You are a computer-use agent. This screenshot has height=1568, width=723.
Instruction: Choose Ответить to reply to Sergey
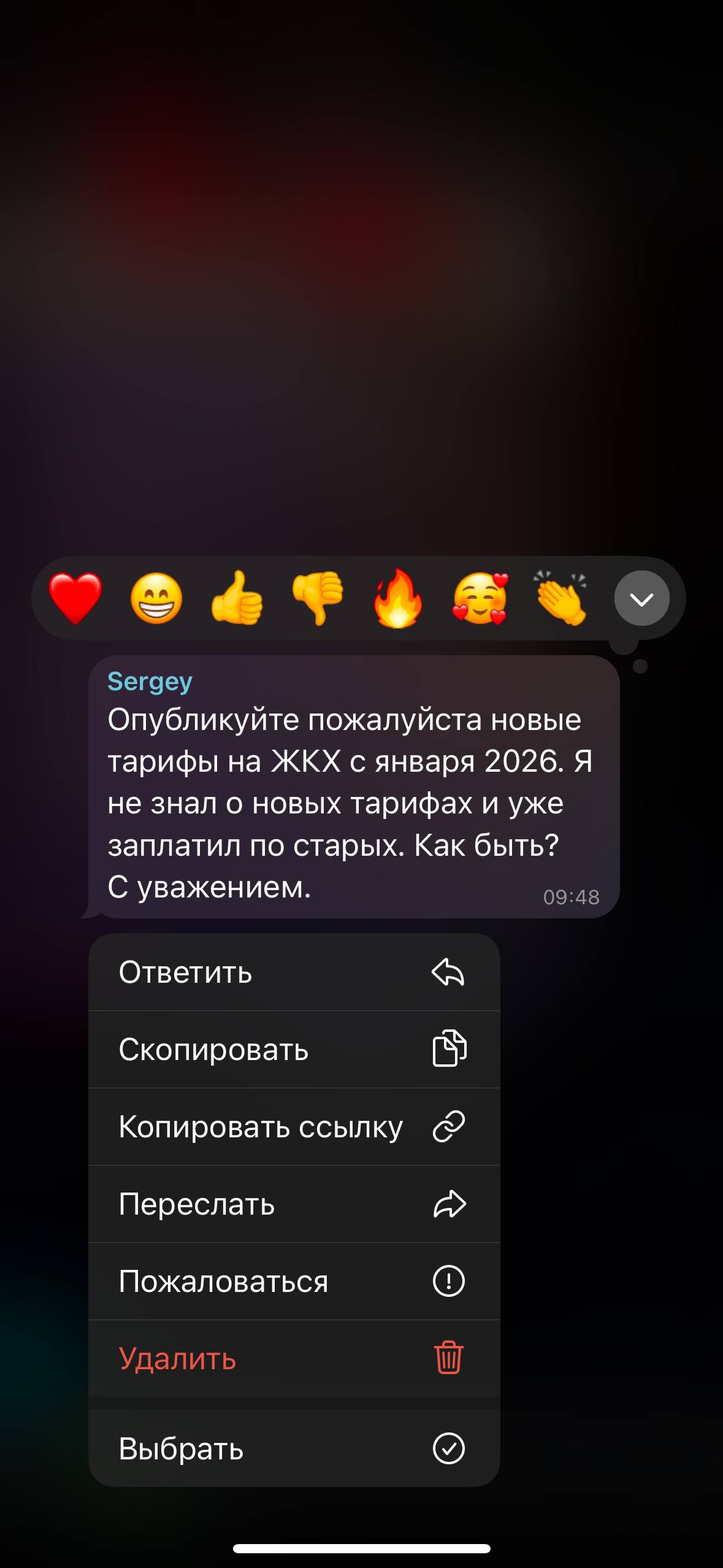coord(294,972)
